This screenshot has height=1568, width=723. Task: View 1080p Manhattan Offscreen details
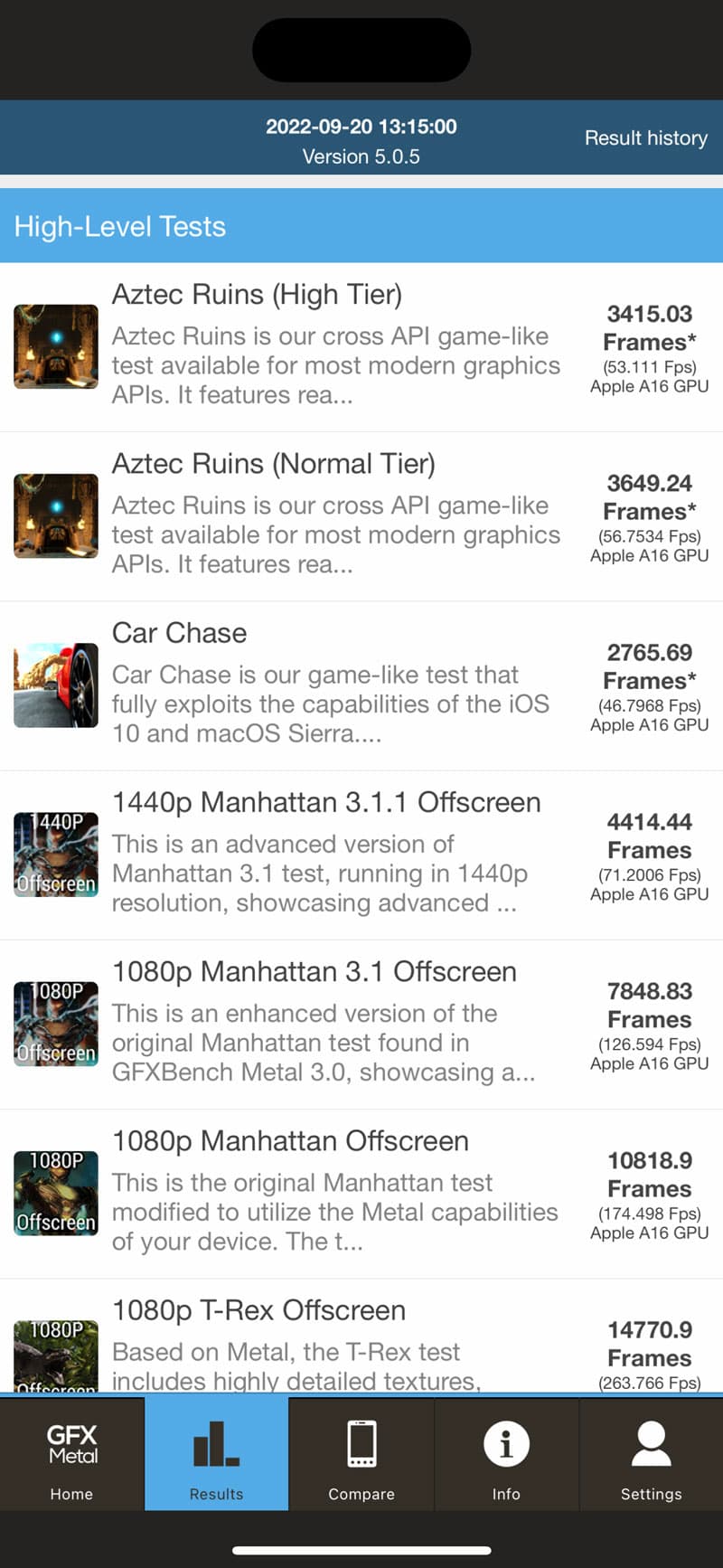pos(361,1192)
